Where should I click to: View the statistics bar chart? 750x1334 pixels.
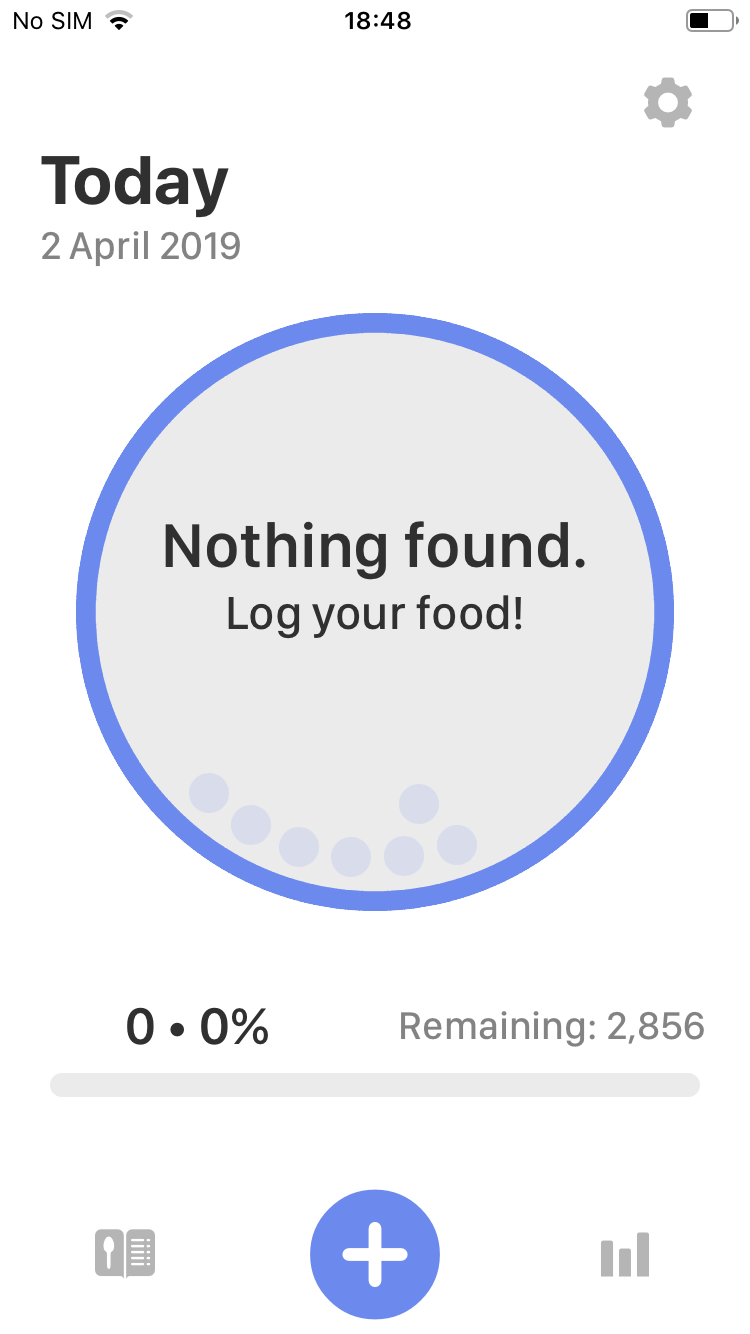625,1254
